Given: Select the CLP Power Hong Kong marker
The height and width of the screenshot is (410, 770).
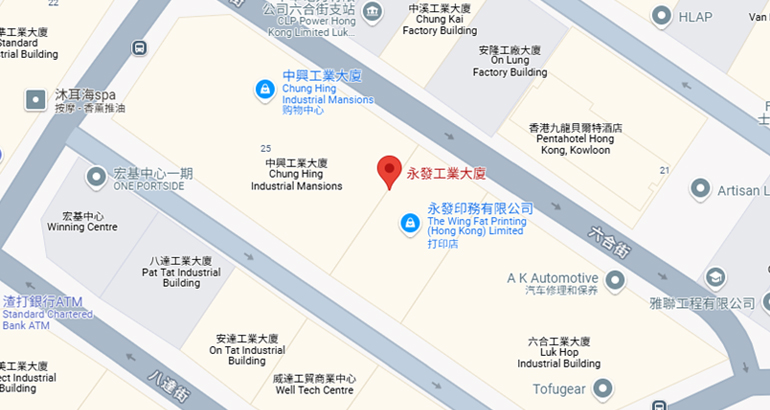Looking at the screenshot, I should pos(372,12).
